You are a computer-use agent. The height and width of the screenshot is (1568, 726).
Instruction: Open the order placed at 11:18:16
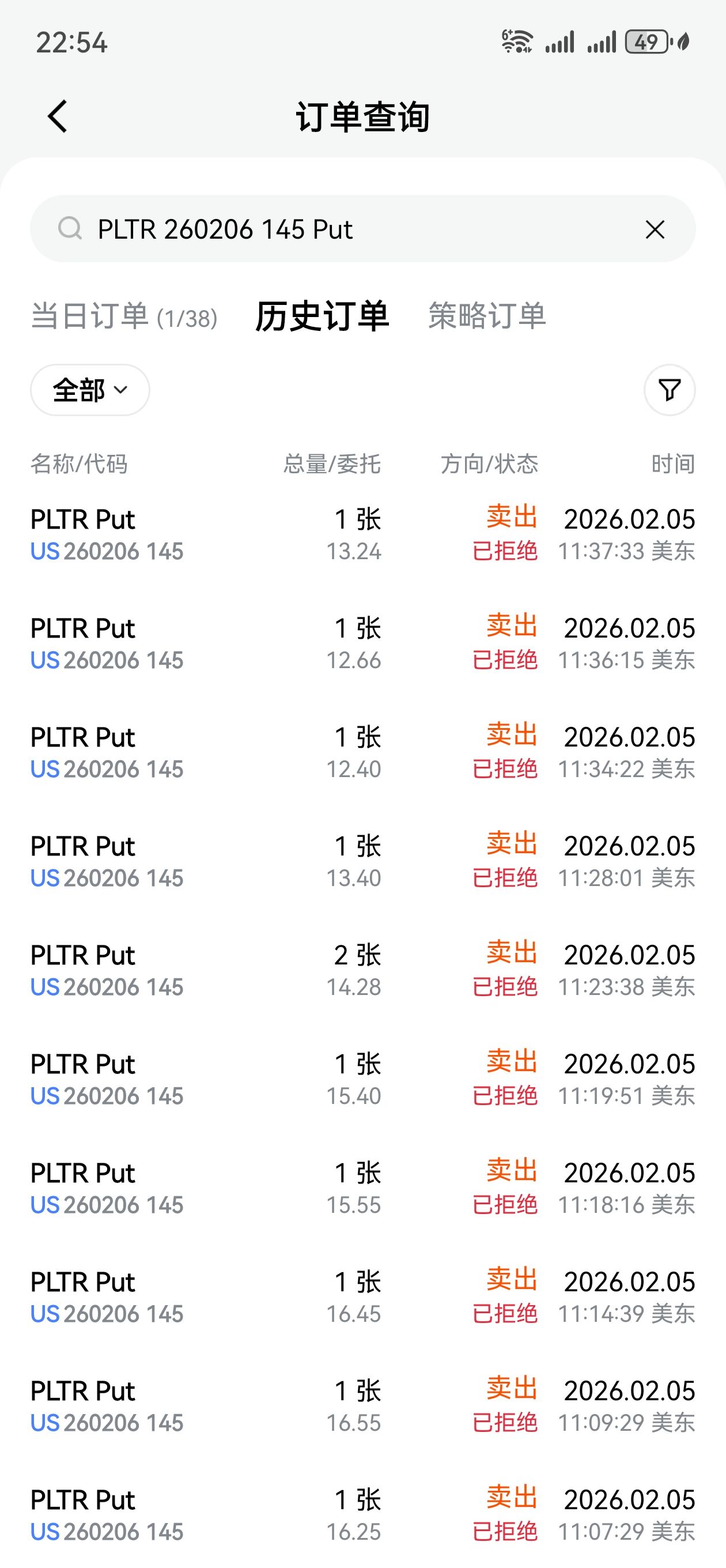[362, 1188]
